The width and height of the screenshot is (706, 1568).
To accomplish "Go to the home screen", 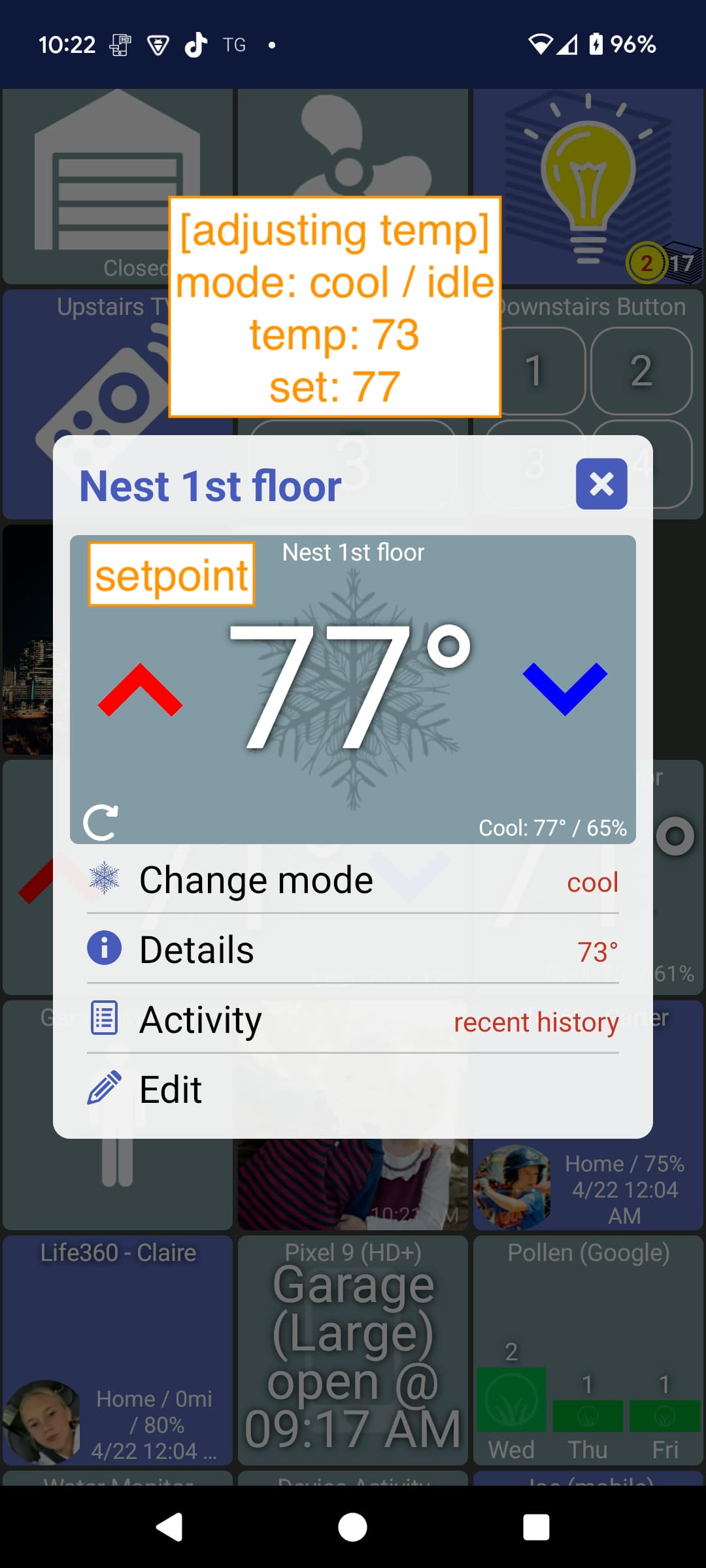I will (352, 1527).
